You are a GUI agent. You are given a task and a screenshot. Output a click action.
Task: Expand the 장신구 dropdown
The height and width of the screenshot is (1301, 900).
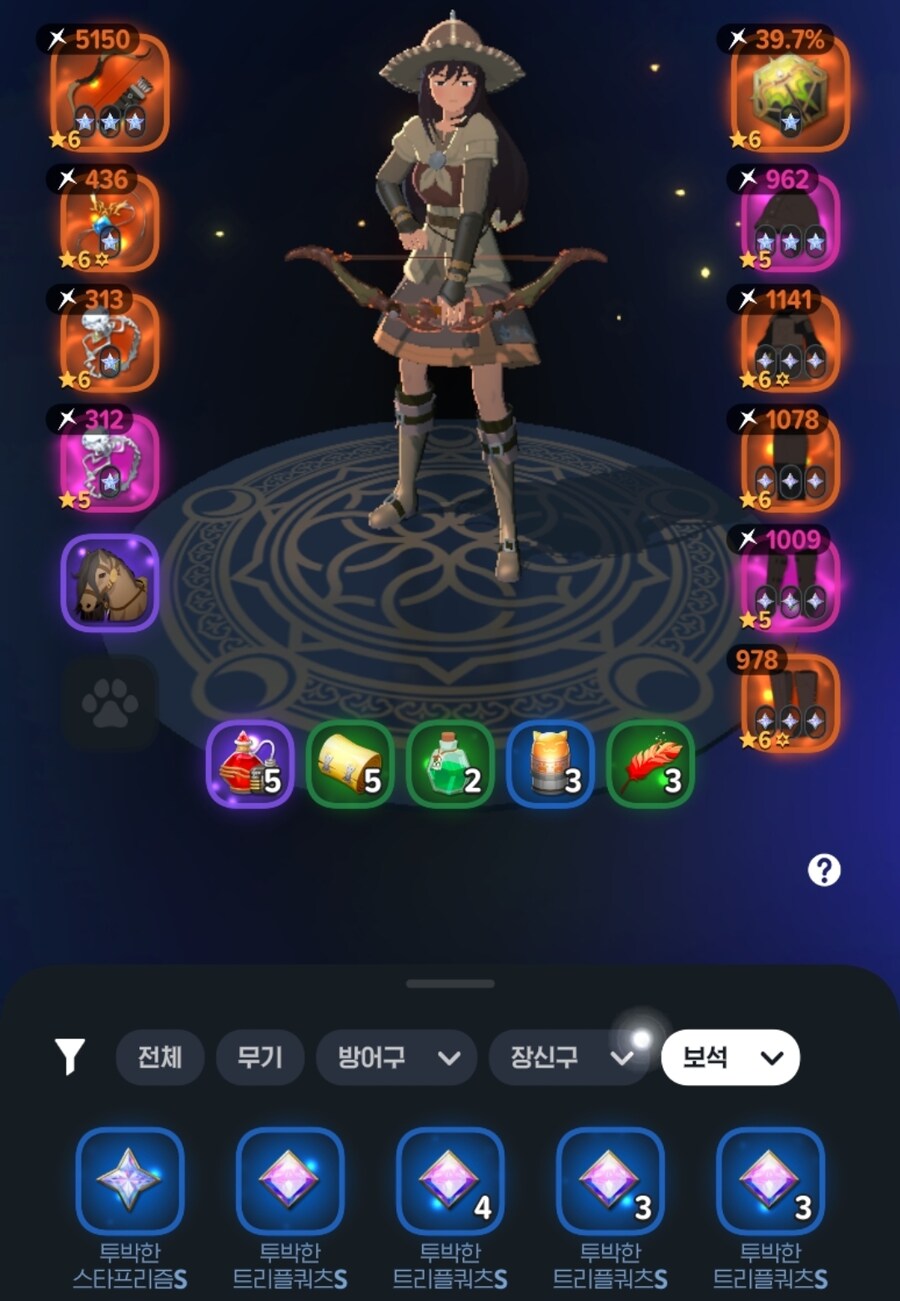(566, 1057)
